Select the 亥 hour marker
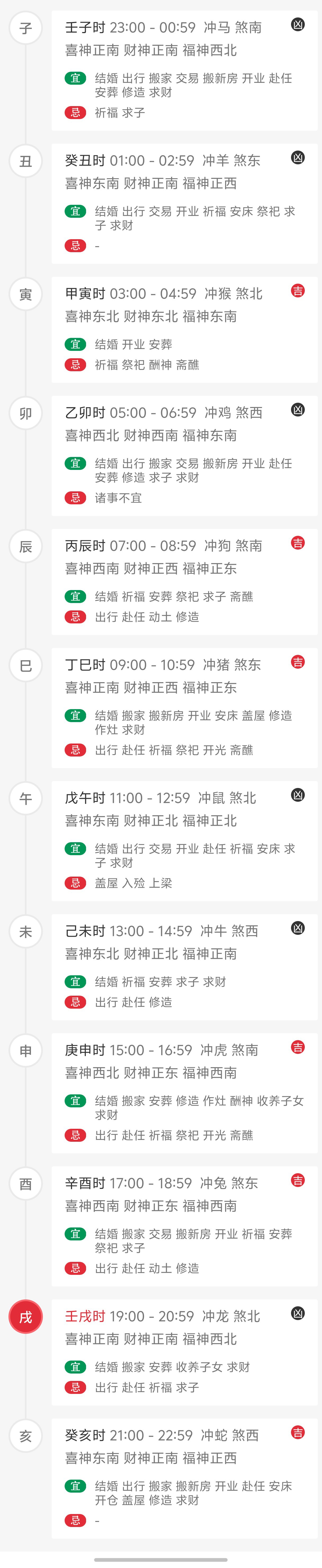Screen dimensions: 322x1568 coord(26,1436)
